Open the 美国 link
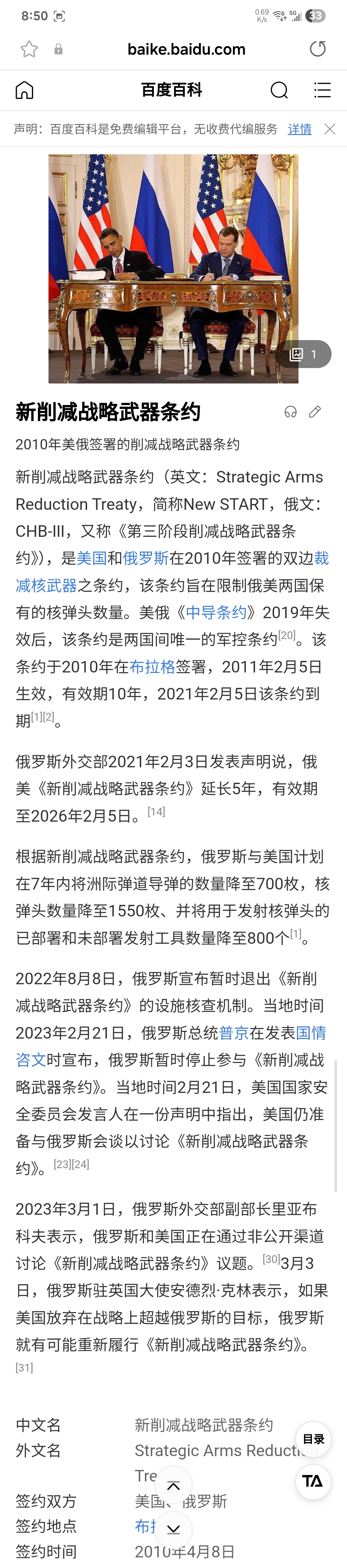 (x=92, y=558)
